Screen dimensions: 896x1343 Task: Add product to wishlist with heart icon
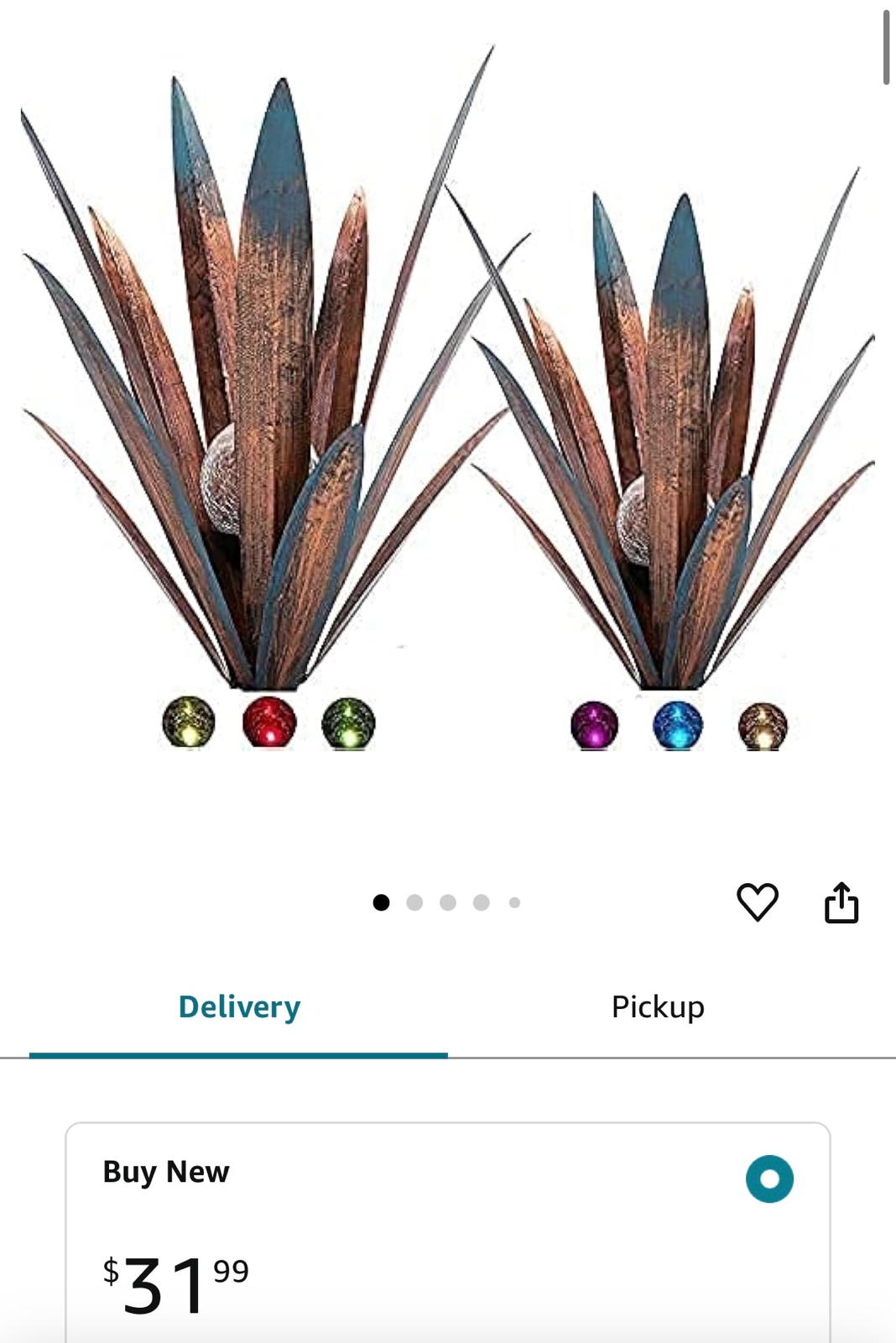(x=757, y=902)
